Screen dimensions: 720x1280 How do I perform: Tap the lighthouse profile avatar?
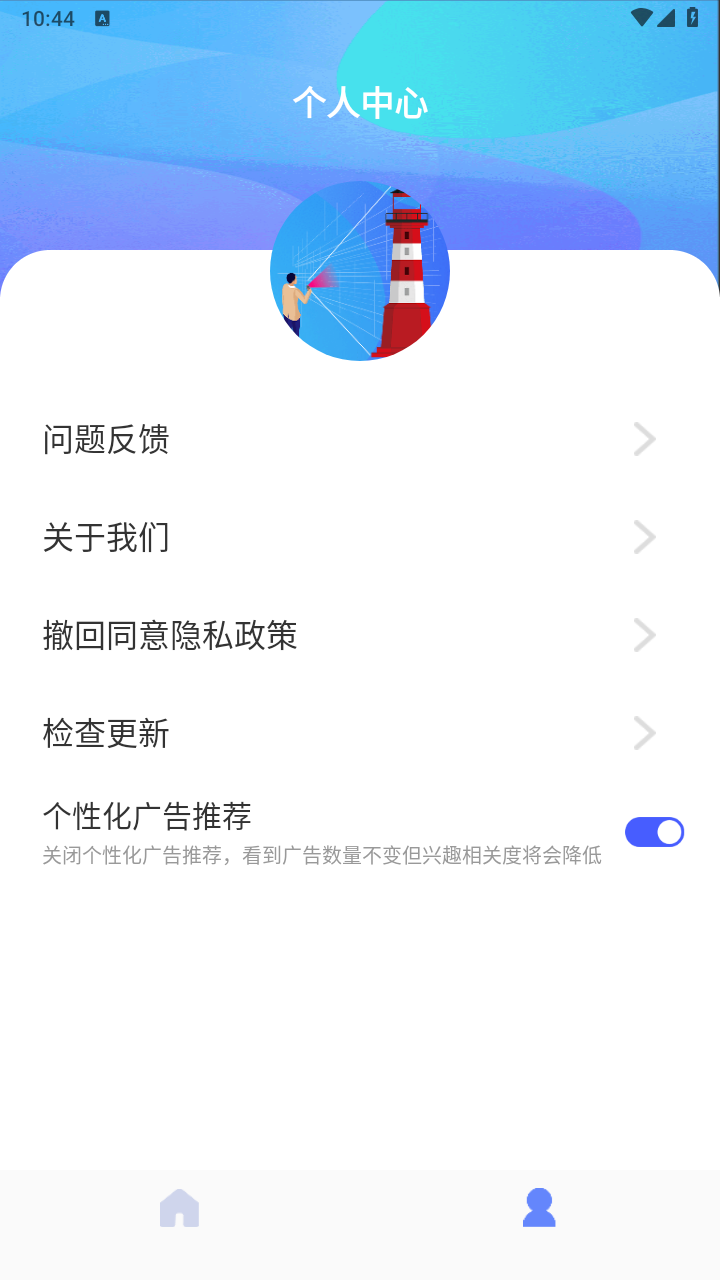coord(360,271)
